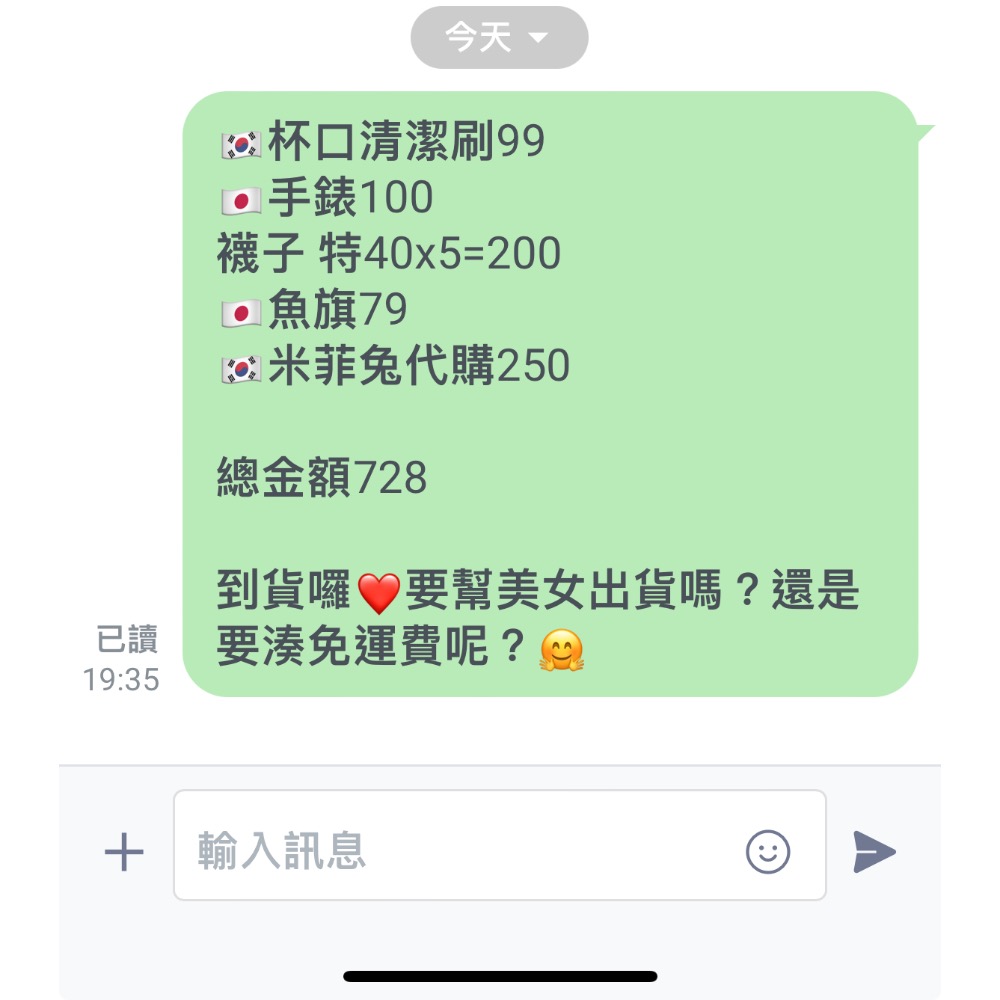Open the emoji sticker picker
Viewport: 1000px width, 1000px height.
768,851
